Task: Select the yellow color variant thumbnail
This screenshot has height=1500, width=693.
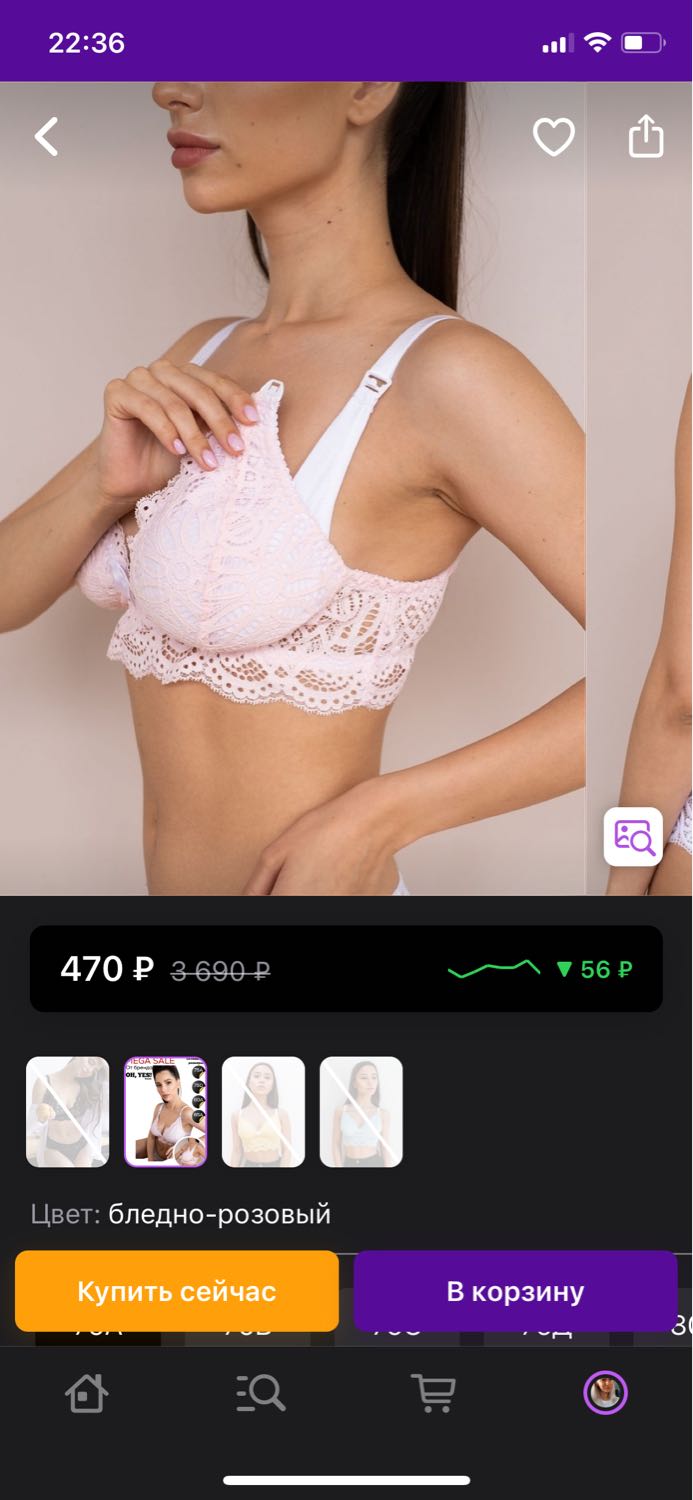Action: (263, 1112)
